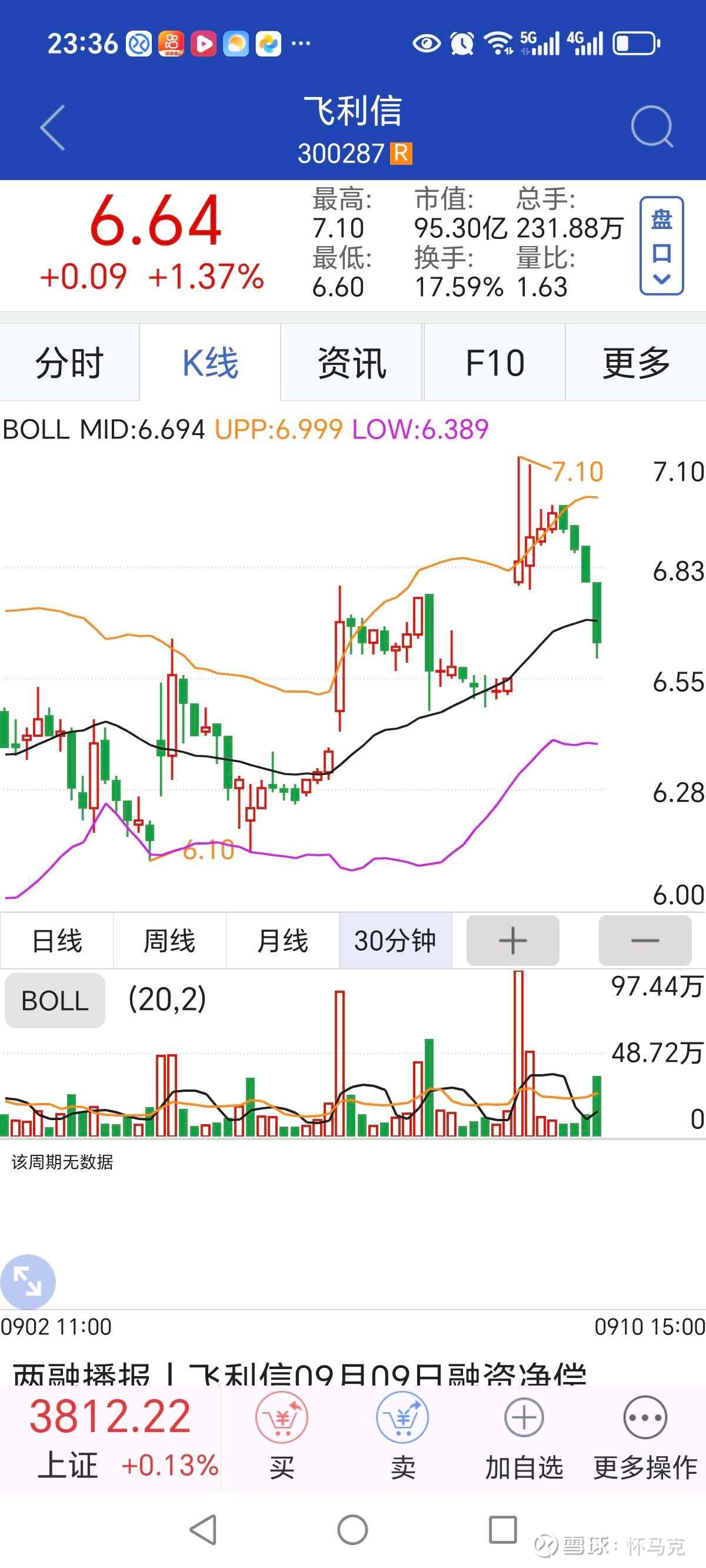Open the 资讯 news tab
Viewport: 706px width, 1568px height.
tap(352, 363)
